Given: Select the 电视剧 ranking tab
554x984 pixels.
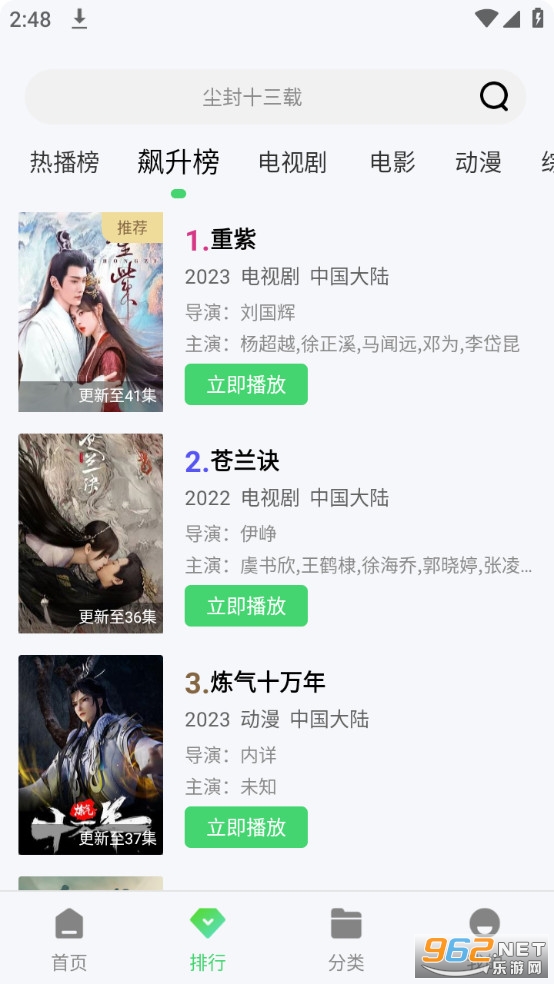Looking at the screenshot, I should (x=292, y=163).
